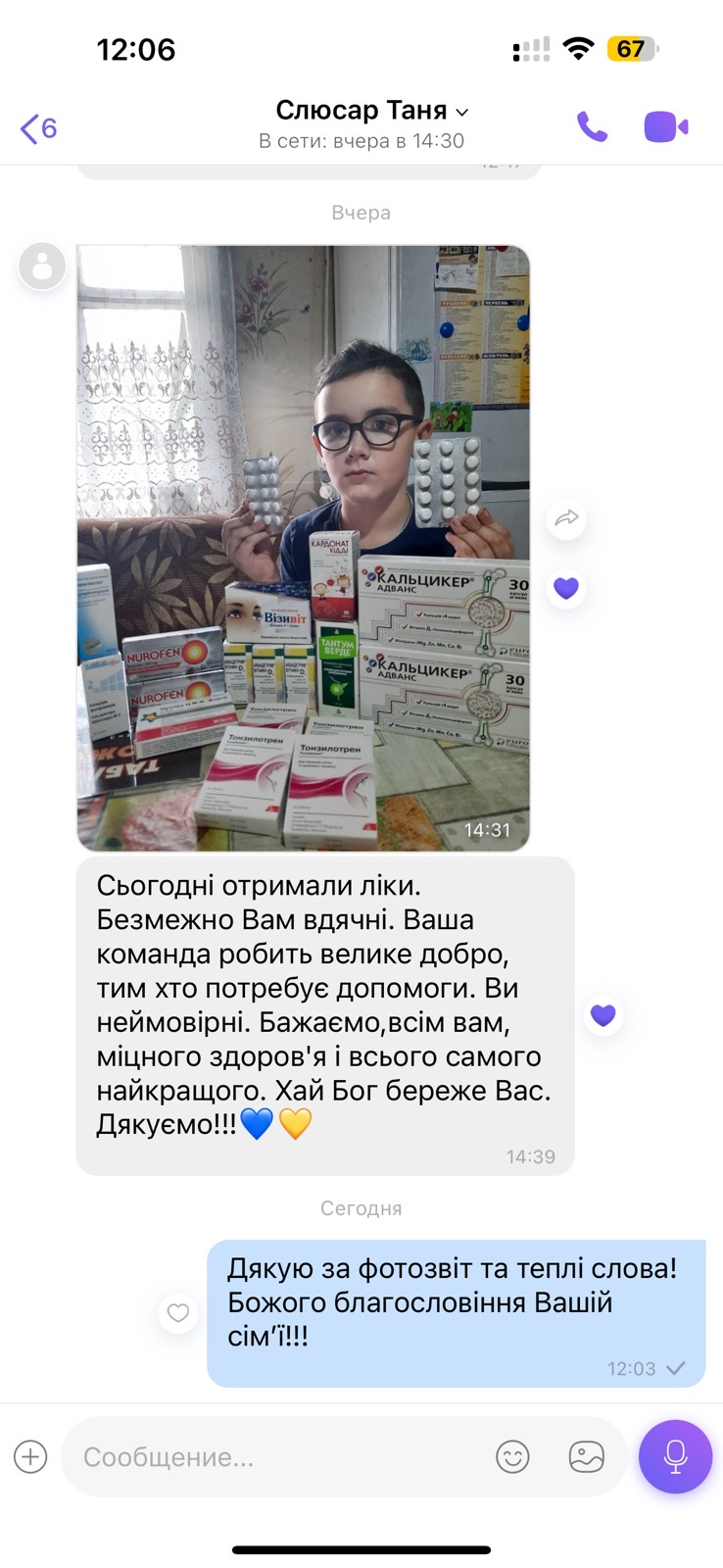Forward the photo using the share arrow
The image size is (723, 1568).
click(x=566, y=518)
